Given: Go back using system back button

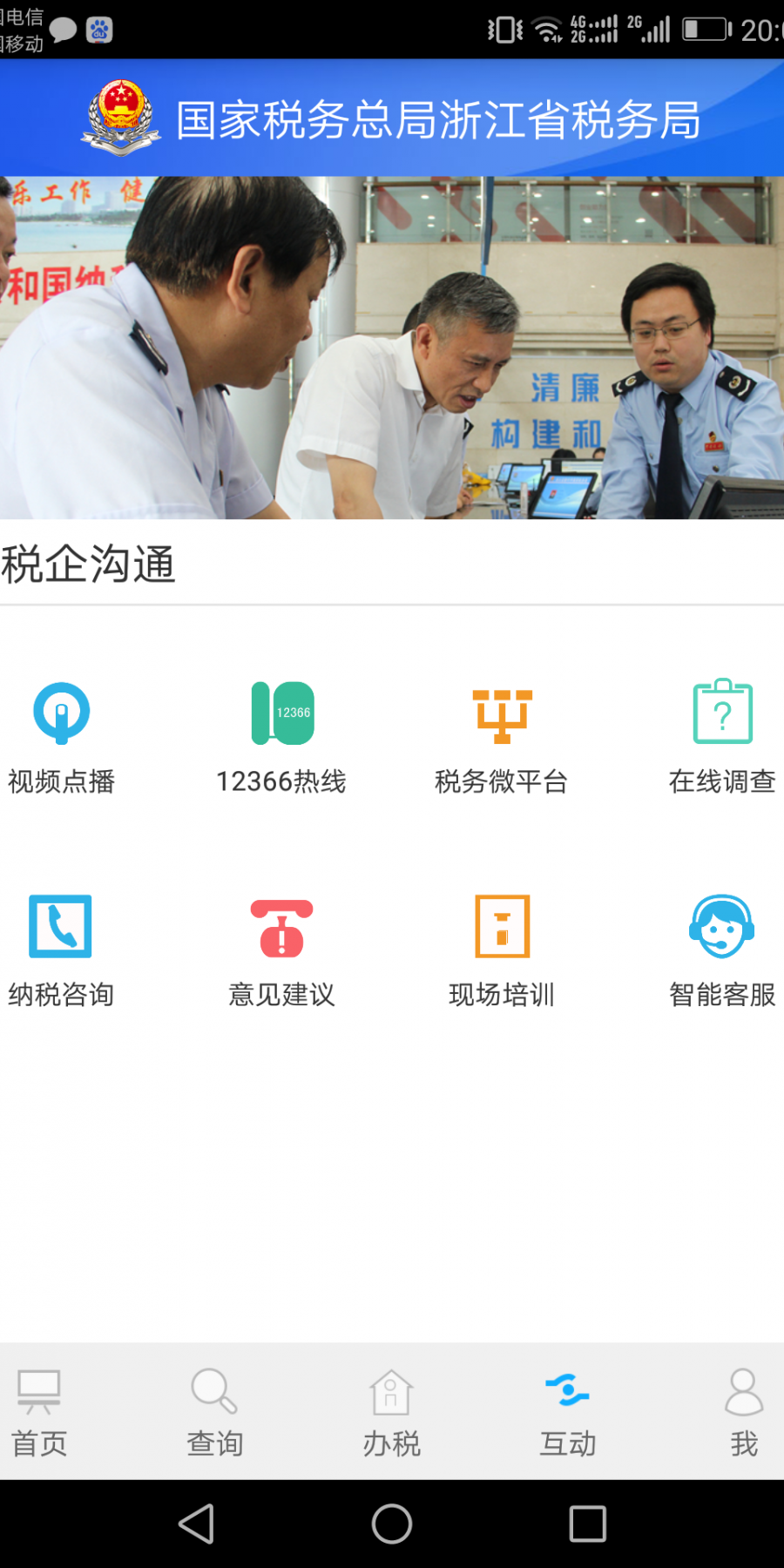Looking at the screenshot, I should click(196, 1524).
